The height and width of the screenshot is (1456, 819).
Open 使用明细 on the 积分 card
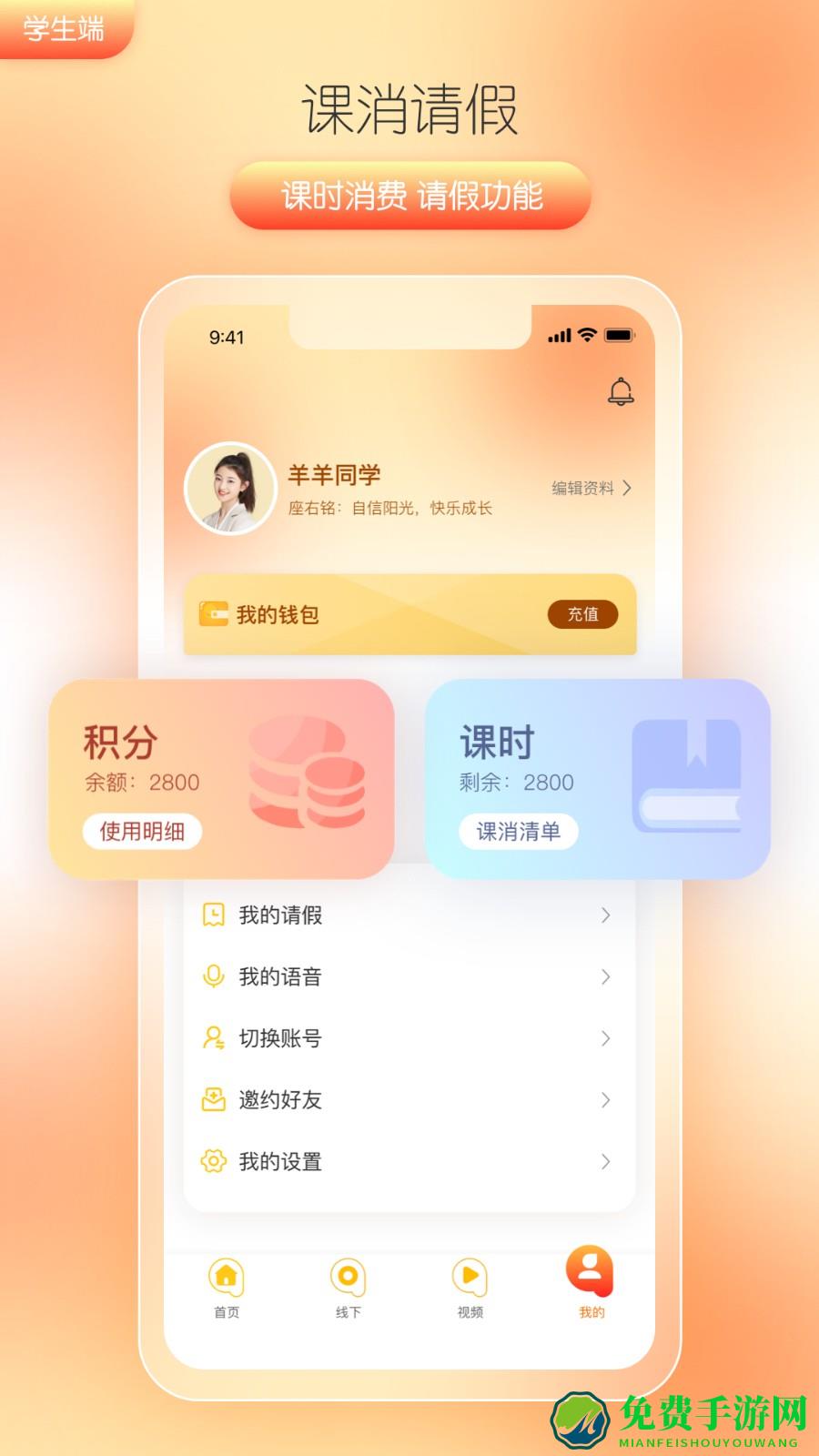[141, 832]
